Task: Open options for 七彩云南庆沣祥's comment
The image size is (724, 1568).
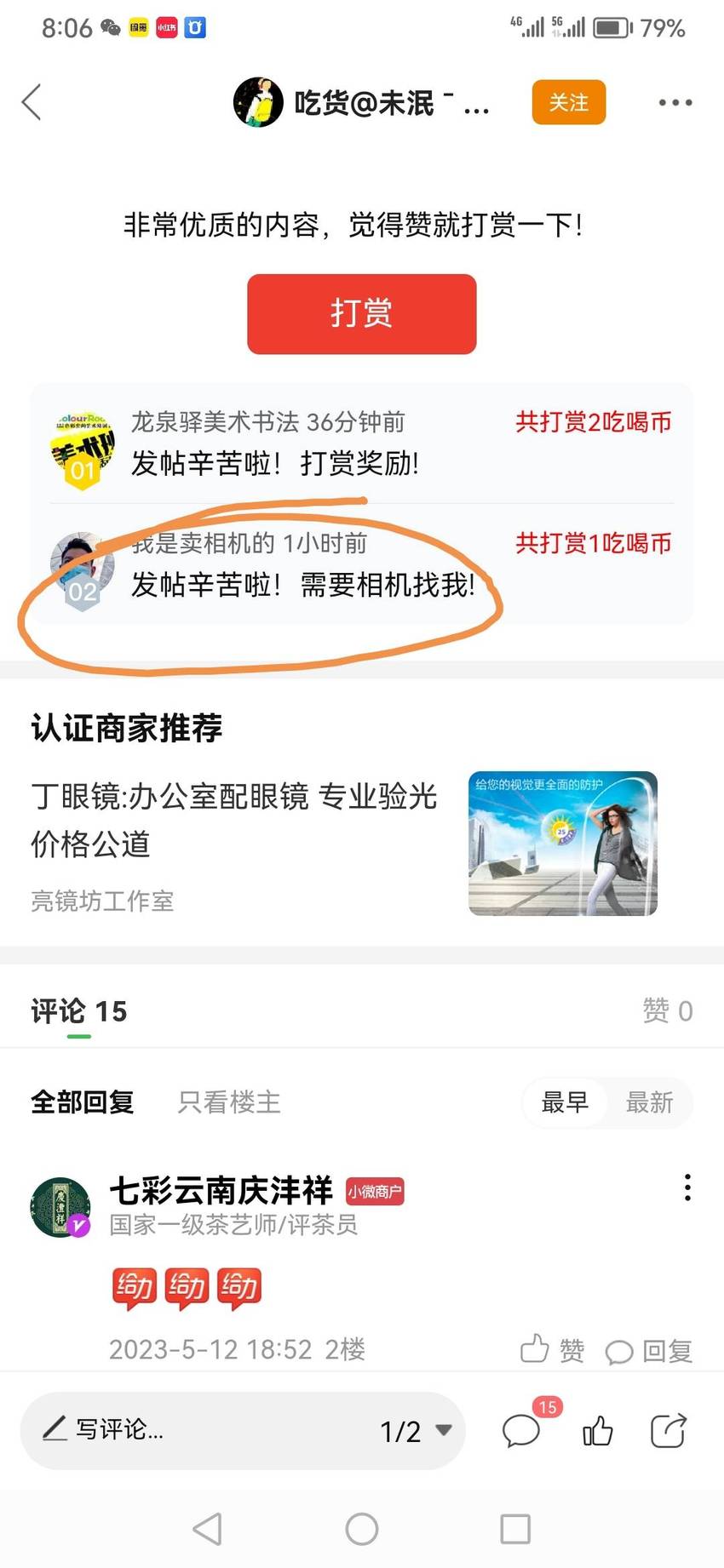Action: point(687,1187)
